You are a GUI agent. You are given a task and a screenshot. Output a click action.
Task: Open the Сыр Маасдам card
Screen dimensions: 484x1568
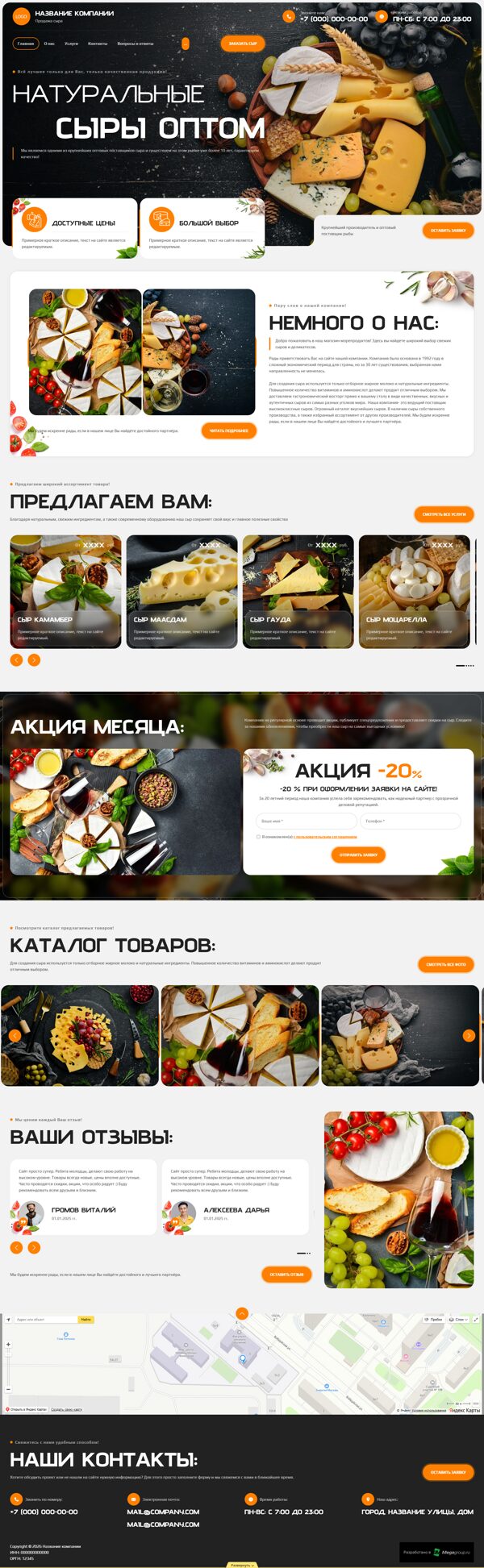[x=181, y=592]
